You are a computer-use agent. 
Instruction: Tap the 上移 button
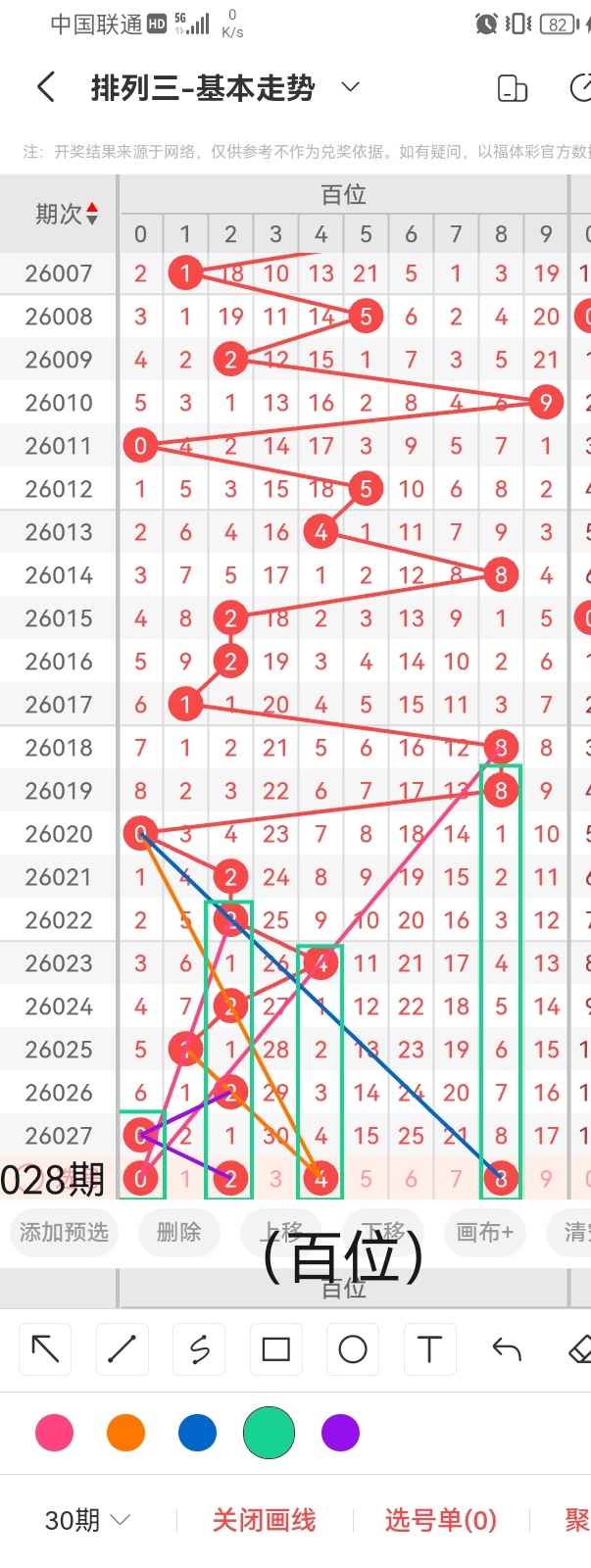click(281, 1232)
